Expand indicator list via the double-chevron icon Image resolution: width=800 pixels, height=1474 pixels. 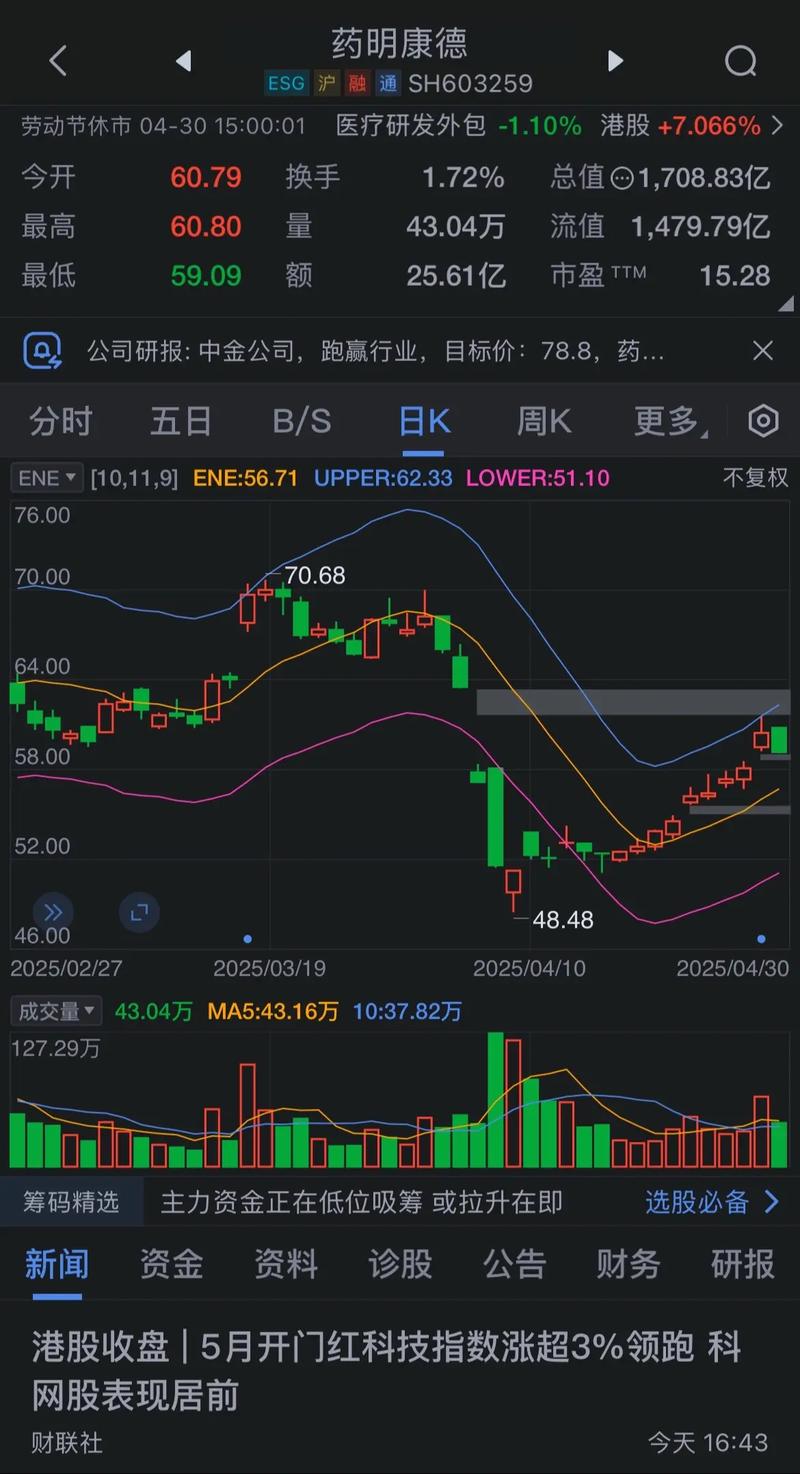tap(53, 912)
